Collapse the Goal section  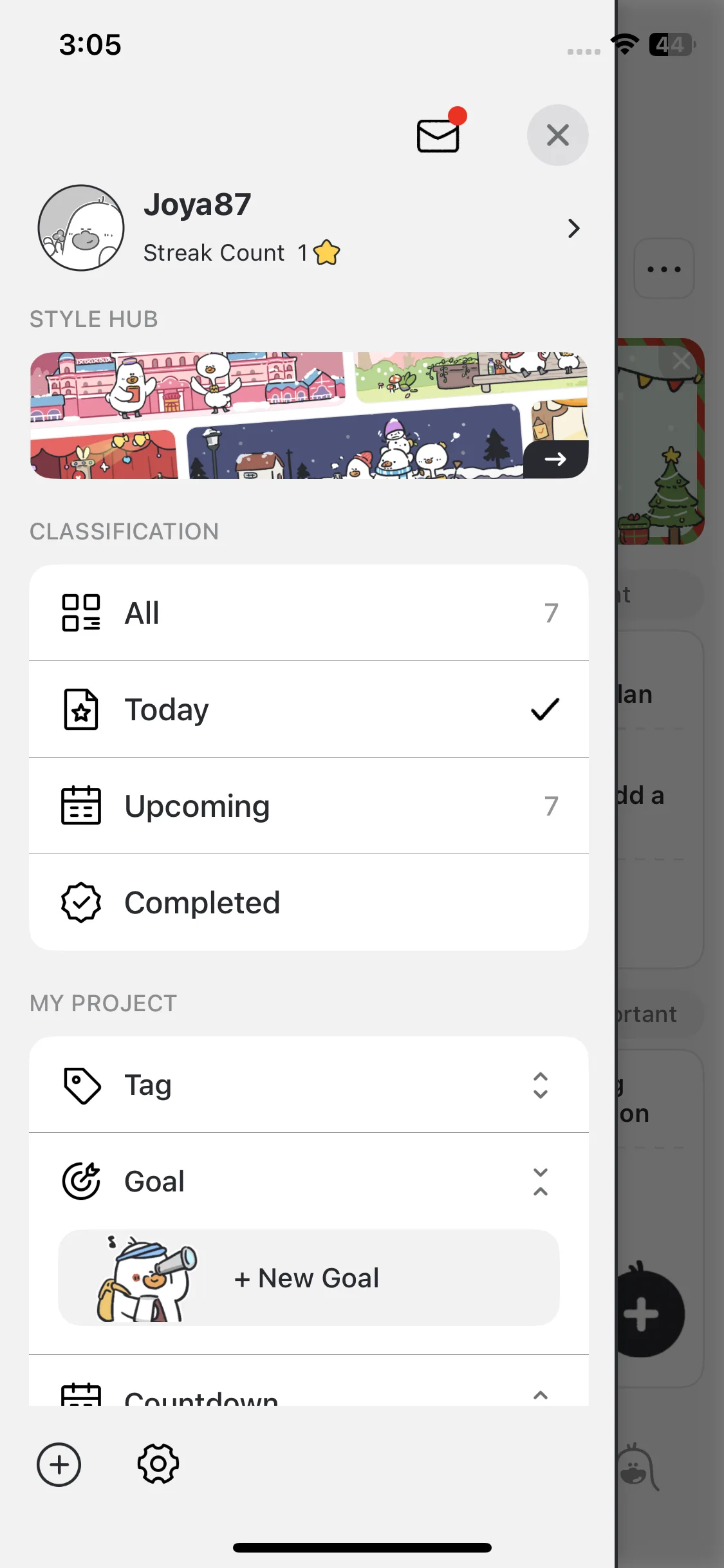click(x=540, y=1182)
